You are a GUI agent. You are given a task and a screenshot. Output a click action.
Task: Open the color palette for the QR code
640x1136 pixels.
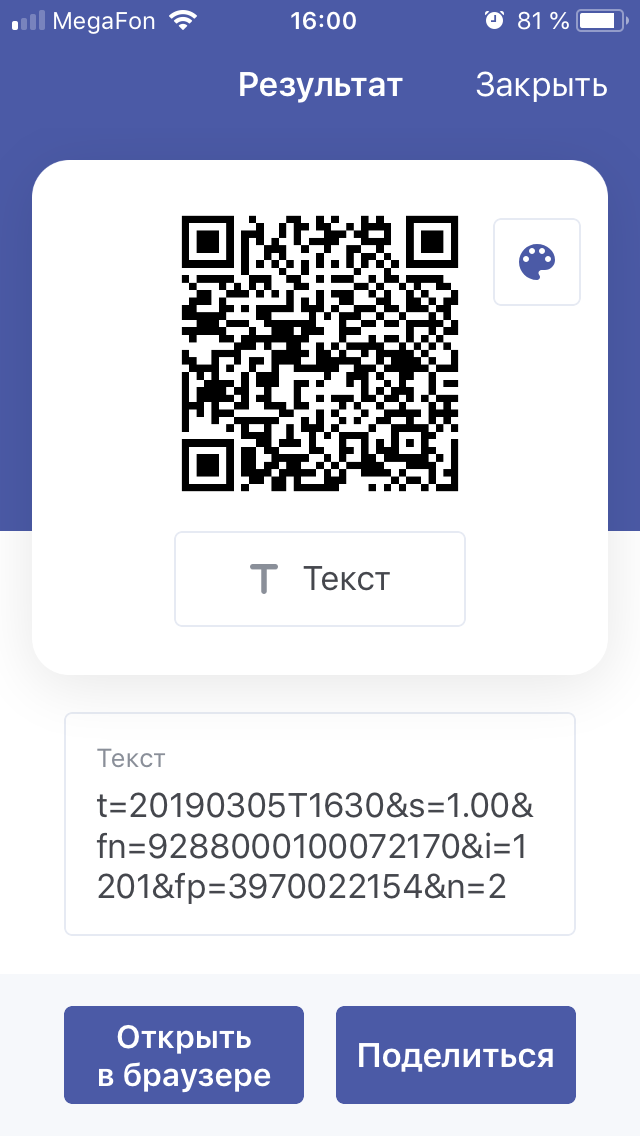pyautogui.click(x=536, y=262)
